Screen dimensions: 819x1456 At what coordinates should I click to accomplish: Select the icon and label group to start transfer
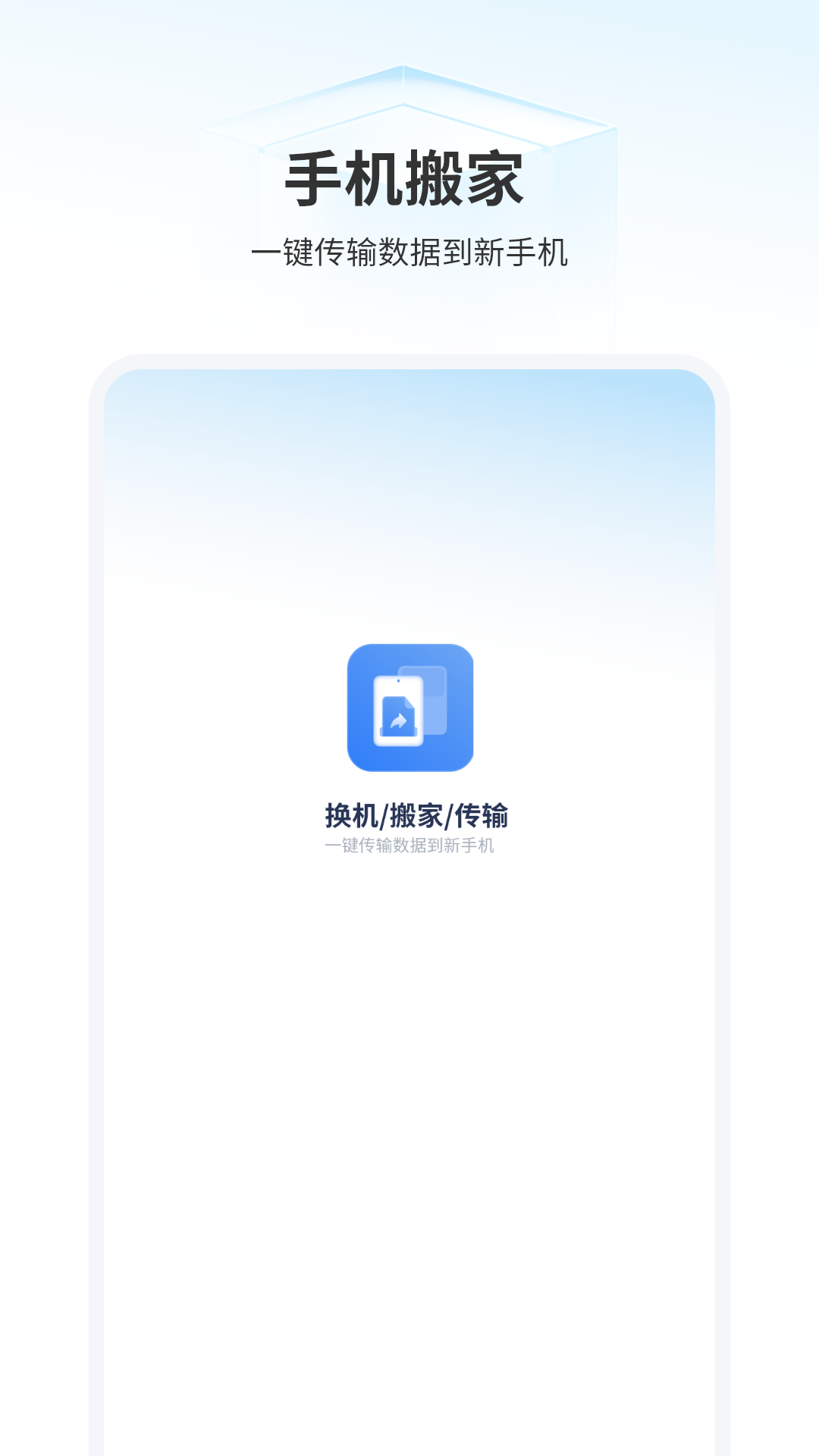tap(409, 758)
